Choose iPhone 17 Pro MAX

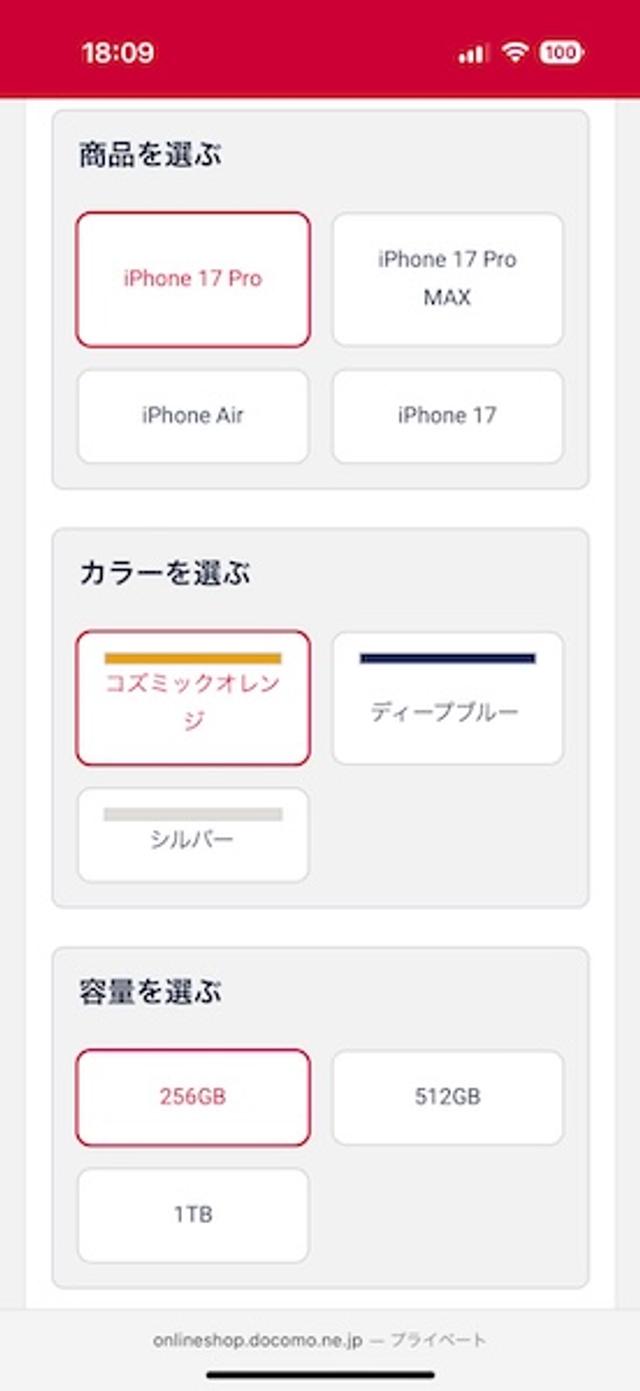coord(447,279)
